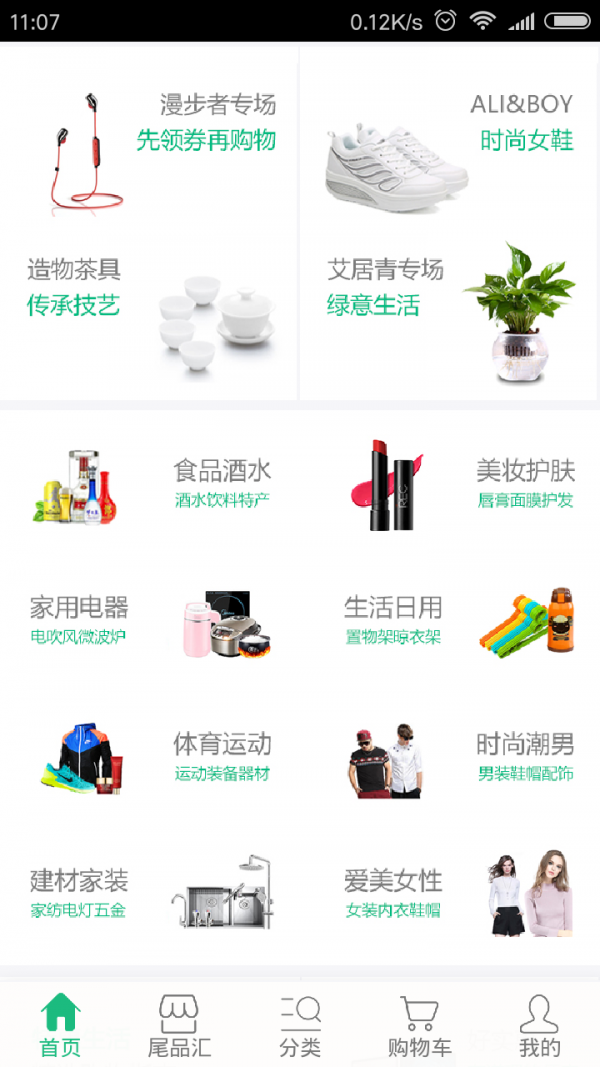The image size is (600, 1067).
Task: View the 时尚潮男 category
Action: [450, 759]
